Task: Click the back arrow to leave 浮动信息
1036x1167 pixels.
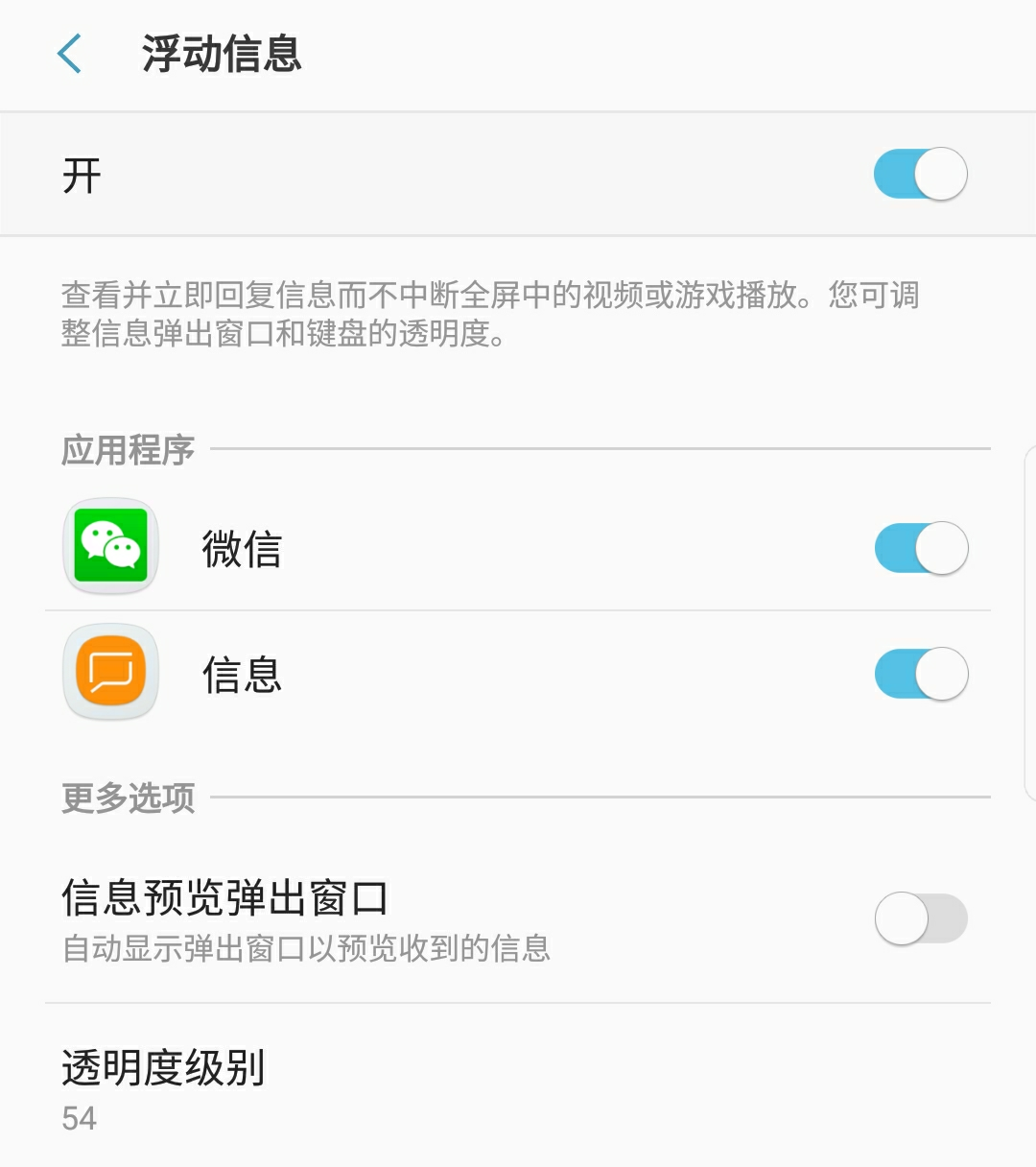Action: [x=67, y=55]
